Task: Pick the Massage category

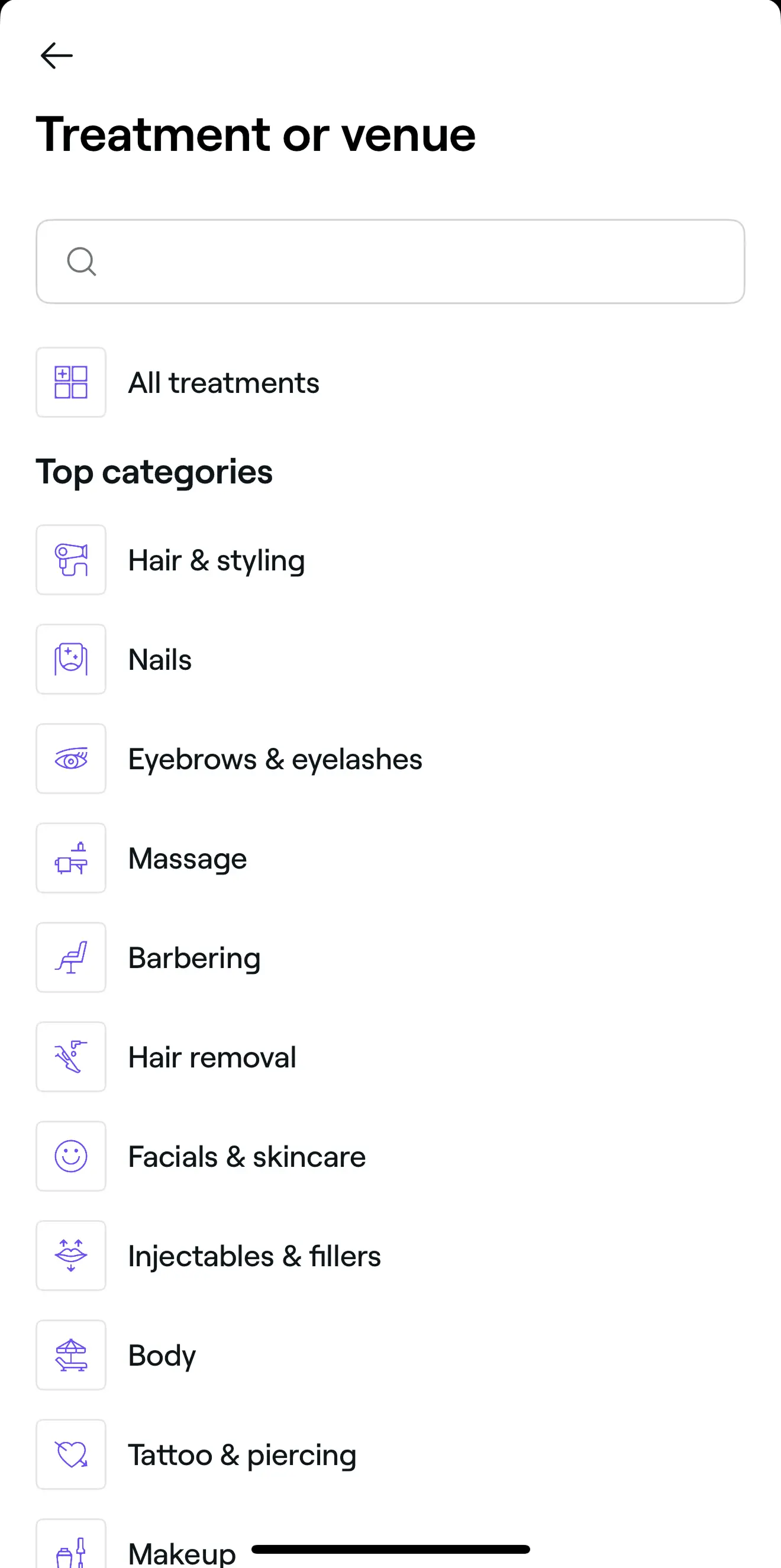Action: click(x=188, y=859)
